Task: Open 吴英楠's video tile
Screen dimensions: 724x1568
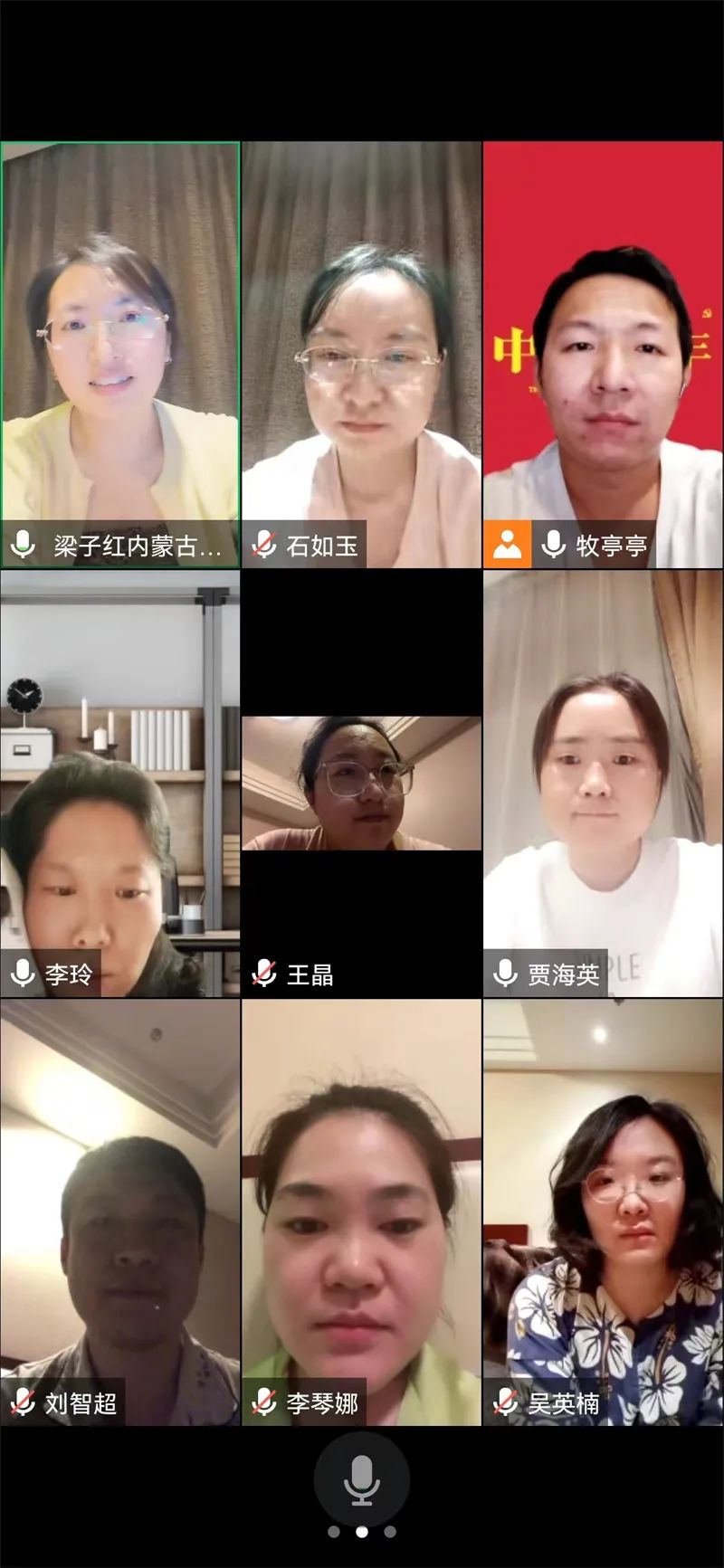Action: pyautogui.click(x=603, y=1212)
